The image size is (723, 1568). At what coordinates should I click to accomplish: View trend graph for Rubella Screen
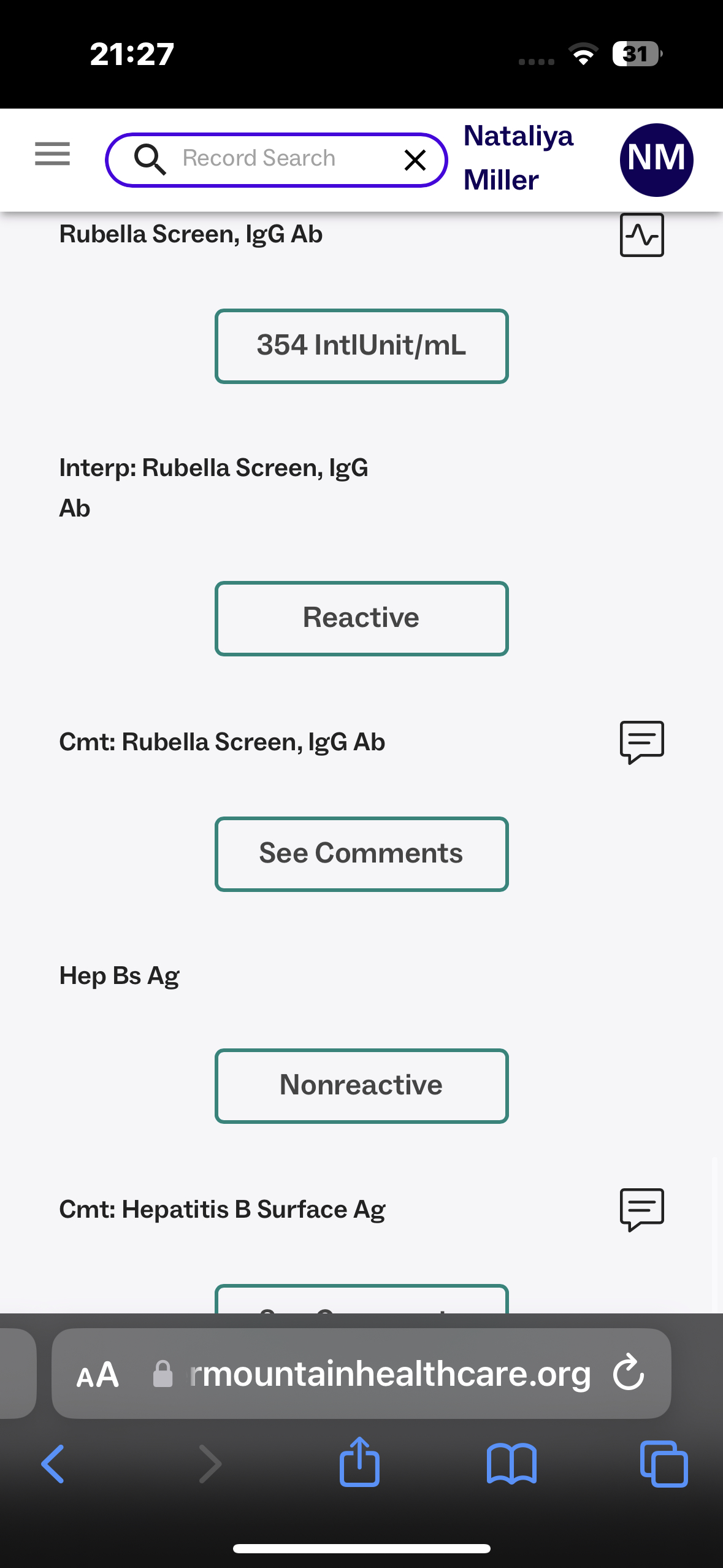641,235
